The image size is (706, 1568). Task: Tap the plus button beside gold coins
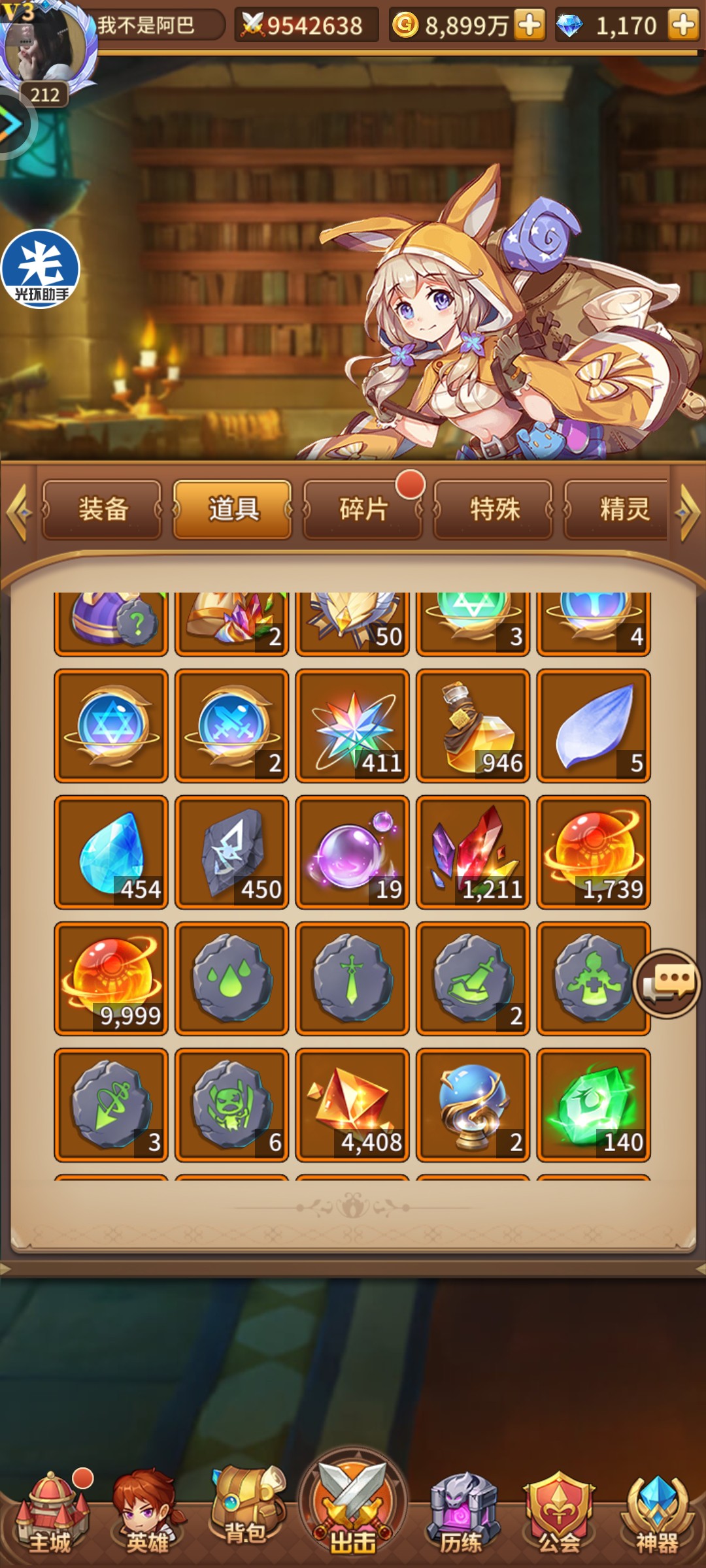529,25
